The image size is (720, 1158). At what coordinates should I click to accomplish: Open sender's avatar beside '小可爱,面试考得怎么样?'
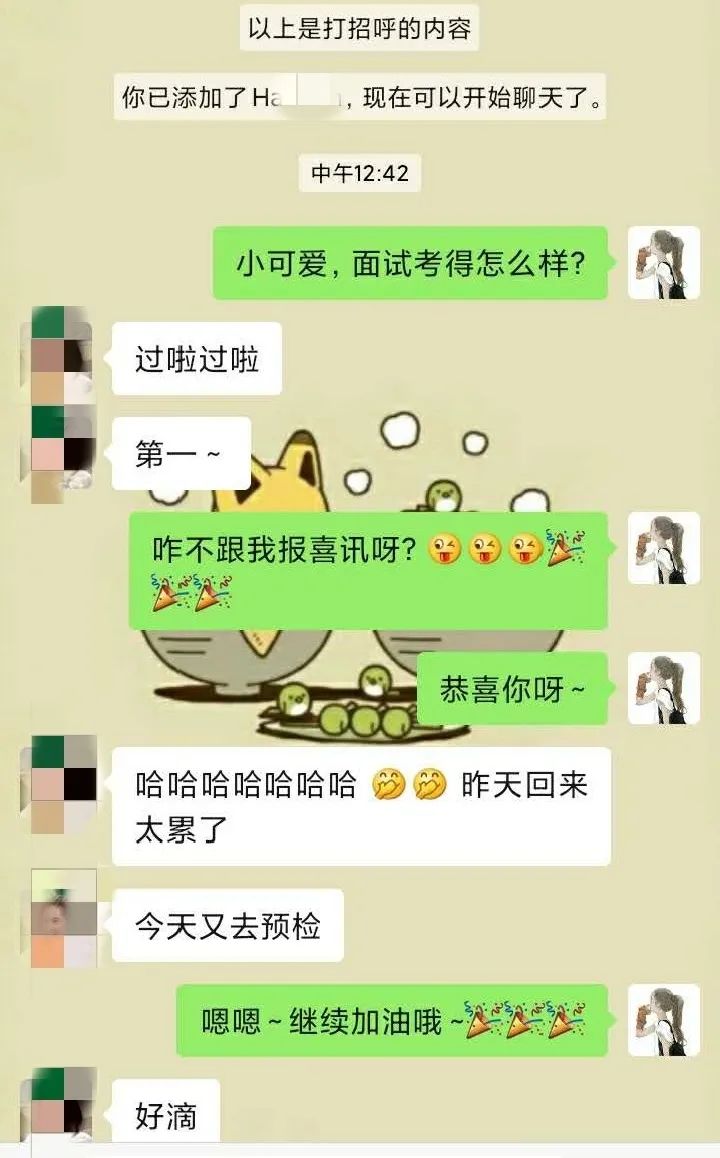point(664,263)
